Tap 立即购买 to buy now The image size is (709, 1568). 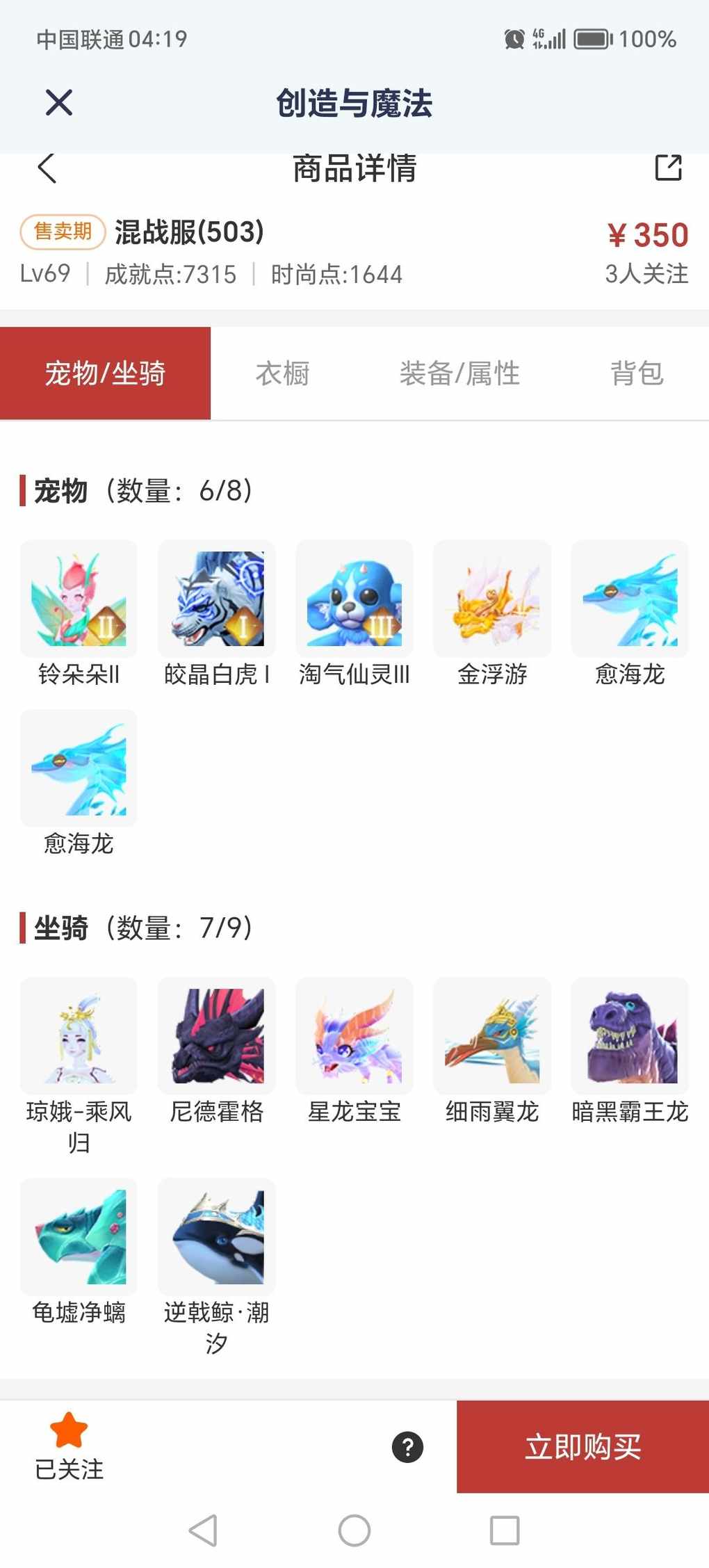(x=582, y=1447)
